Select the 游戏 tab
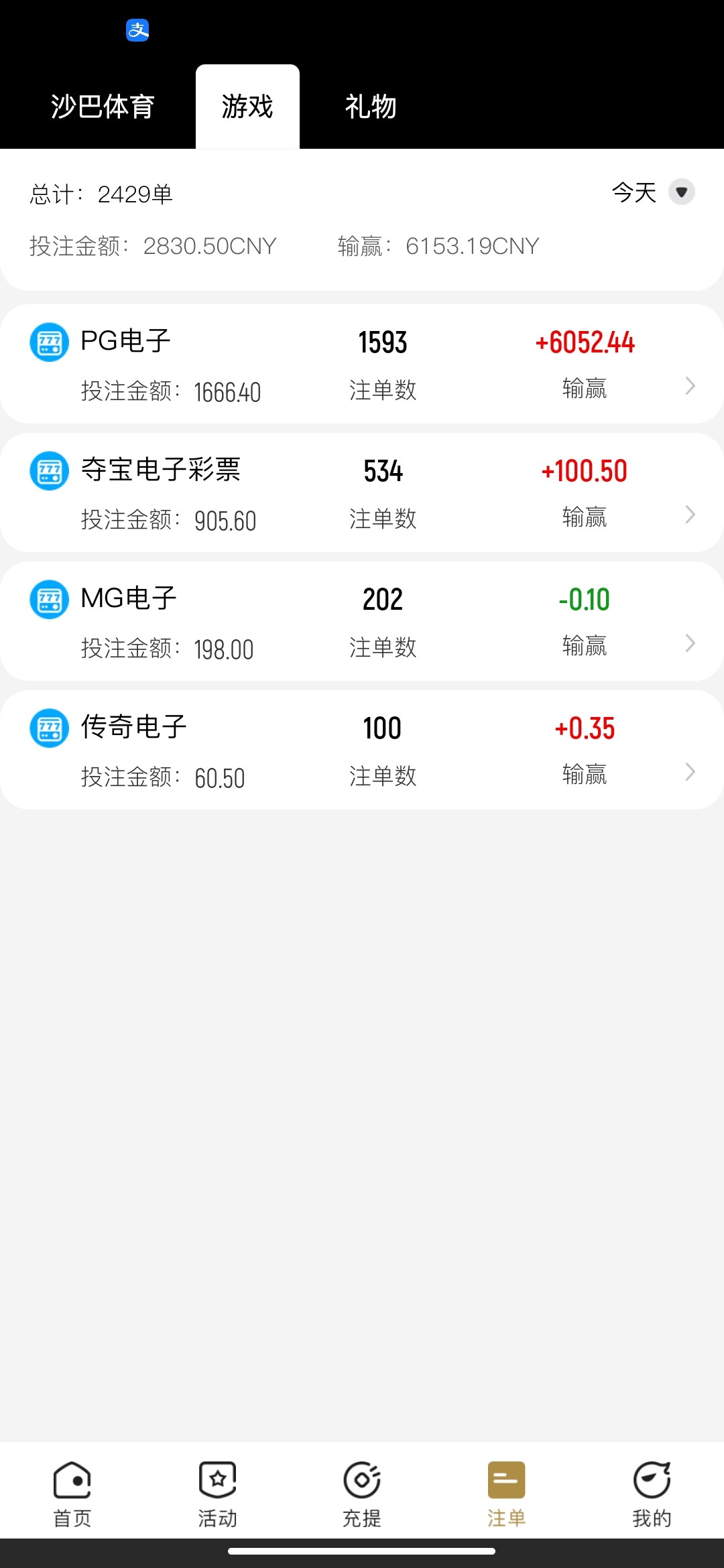Viewport: 724px width, 1568px height. [x=247, y=107]
